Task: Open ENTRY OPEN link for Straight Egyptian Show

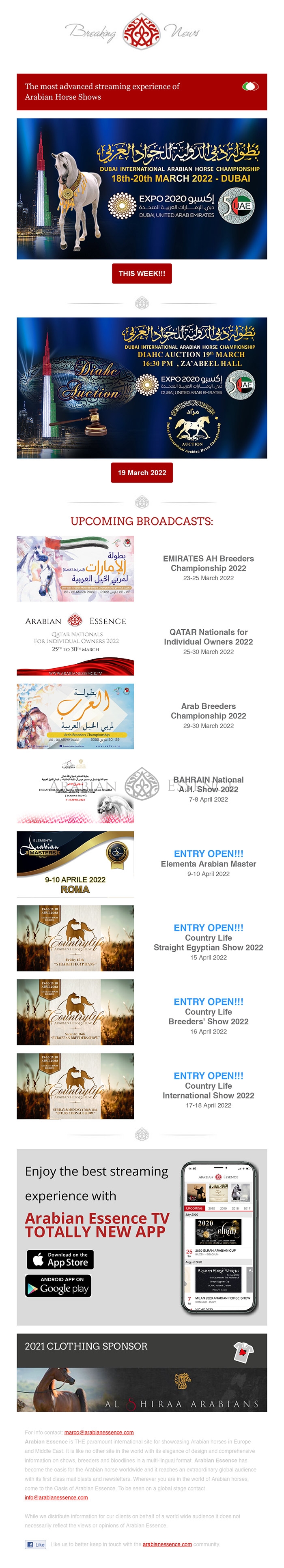Action: [209, 928]
